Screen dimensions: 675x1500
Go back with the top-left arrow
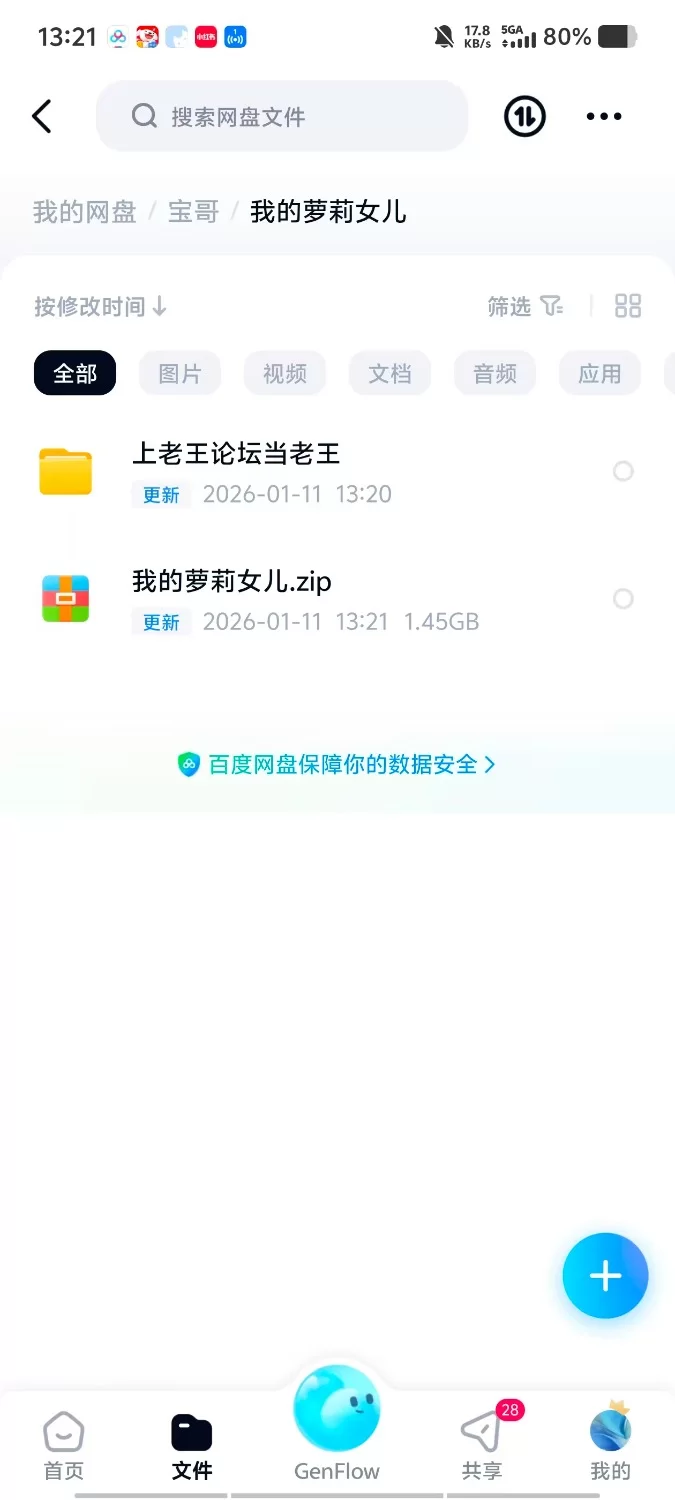coord(42,117)
